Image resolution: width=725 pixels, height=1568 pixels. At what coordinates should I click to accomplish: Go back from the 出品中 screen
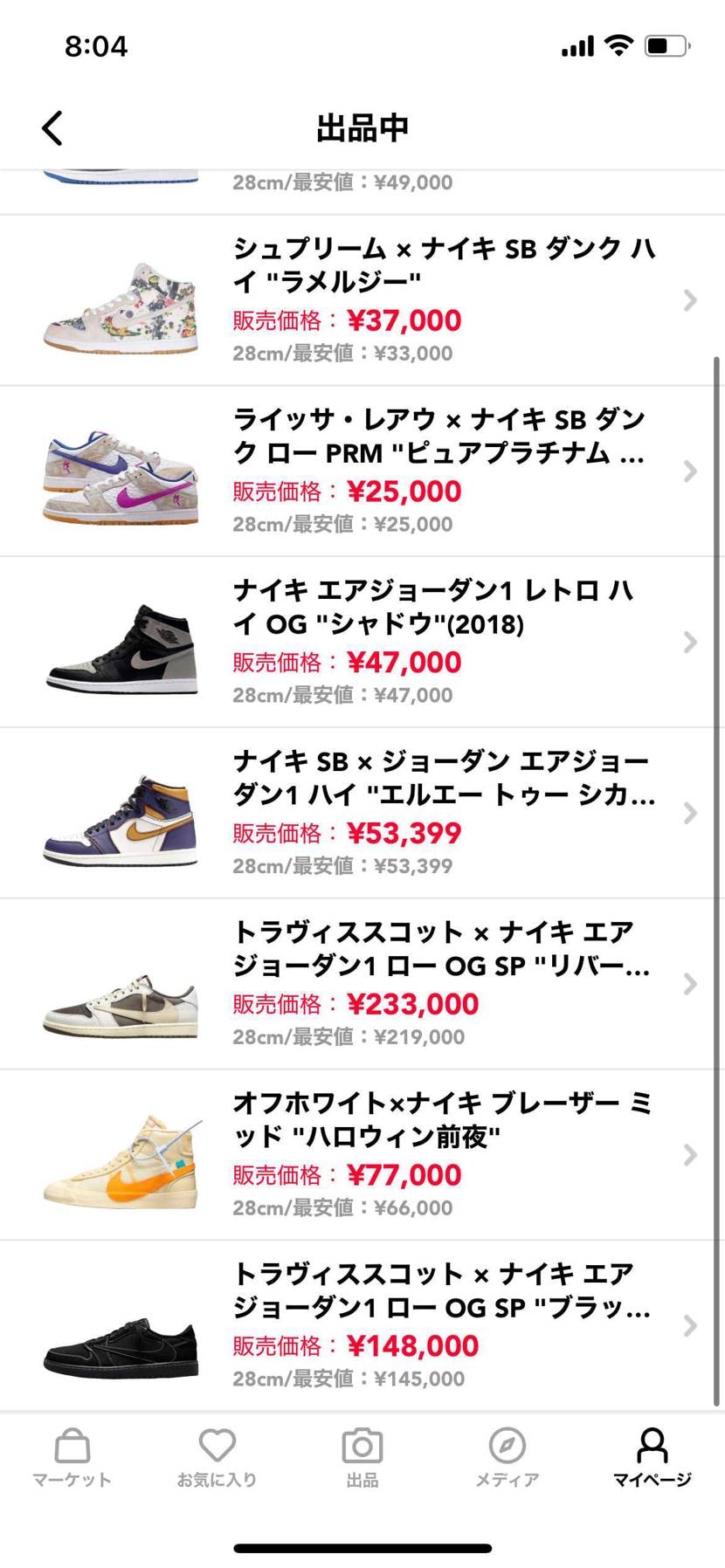(53, 128)
